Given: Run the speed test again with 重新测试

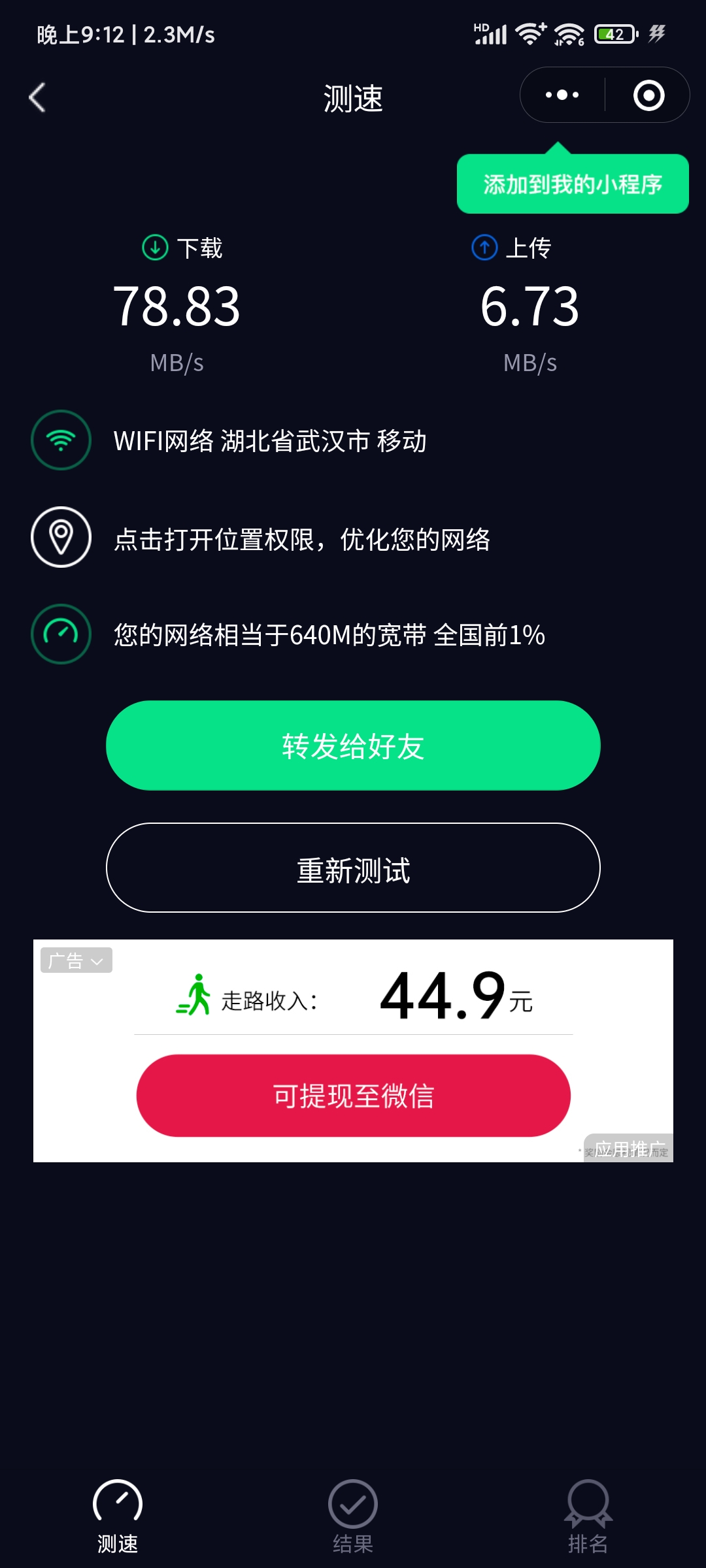Looking at the screenshot, I should point(353,868).
